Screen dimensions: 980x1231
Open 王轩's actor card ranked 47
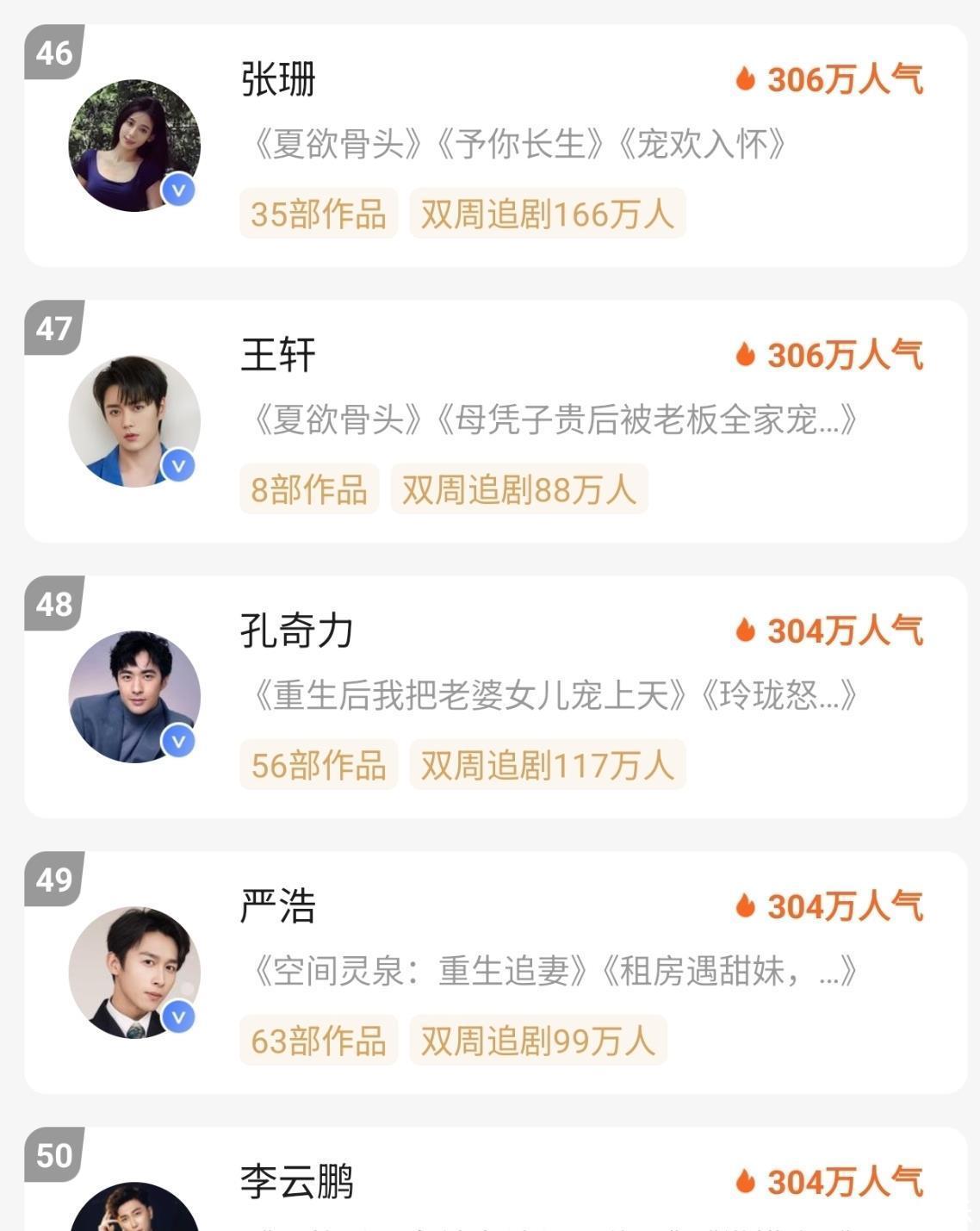495,421
